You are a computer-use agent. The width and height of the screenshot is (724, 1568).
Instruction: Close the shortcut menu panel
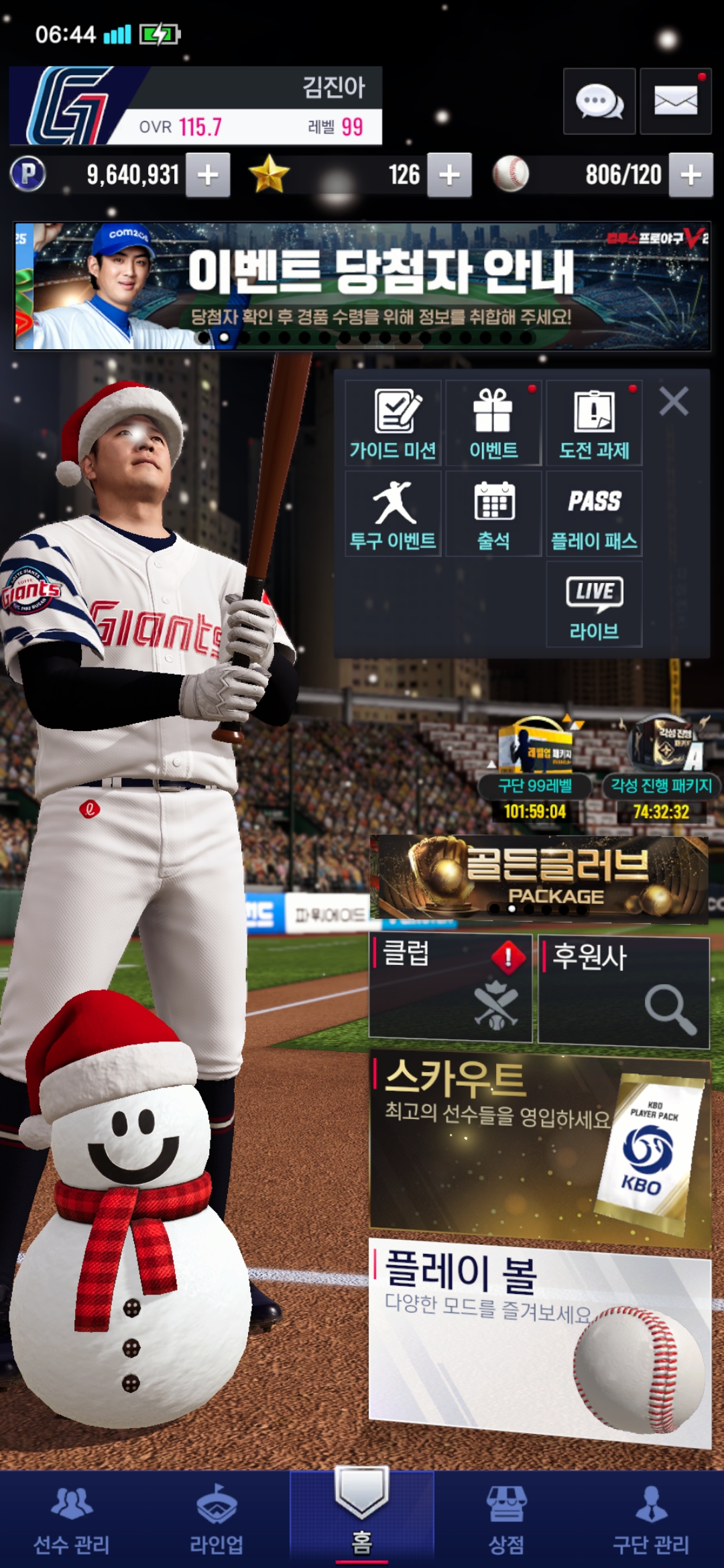point(674,402)
